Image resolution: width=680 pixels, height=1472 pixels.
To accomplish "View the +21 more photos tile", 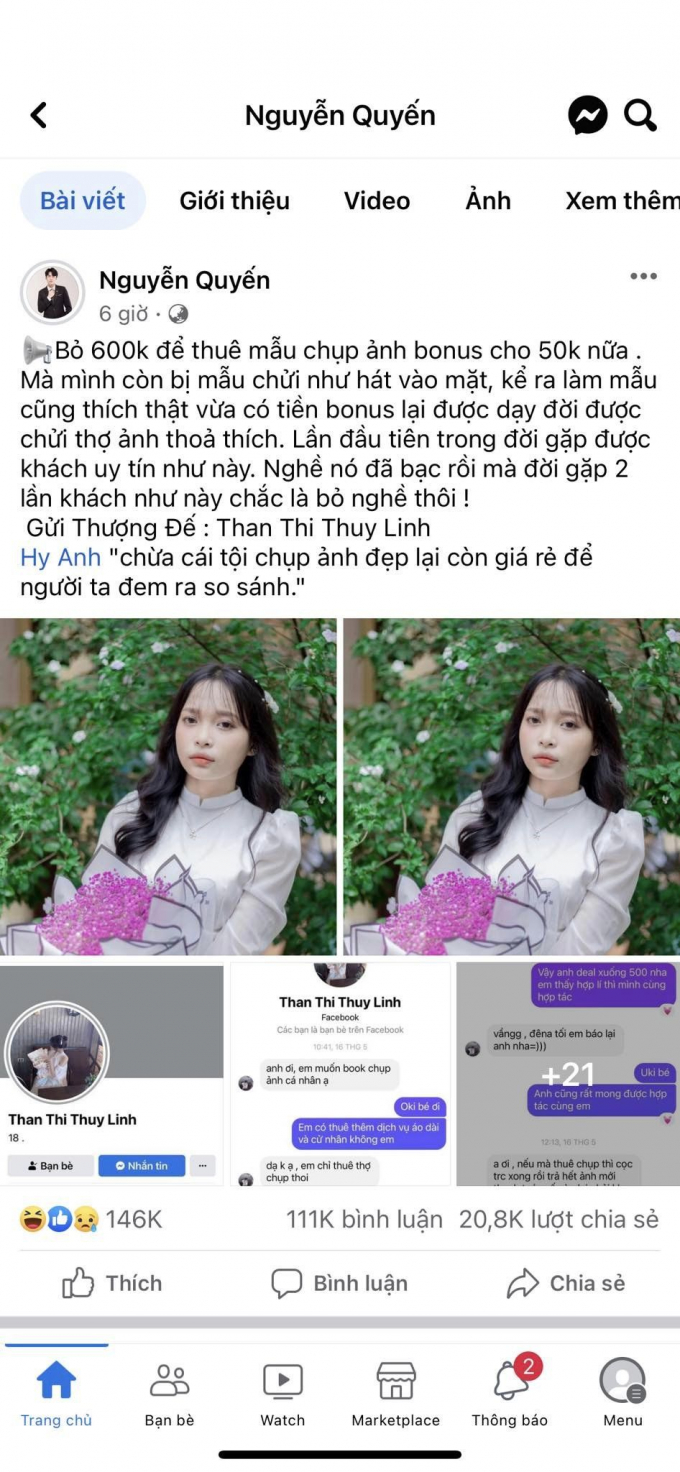I will point(568,1074).
